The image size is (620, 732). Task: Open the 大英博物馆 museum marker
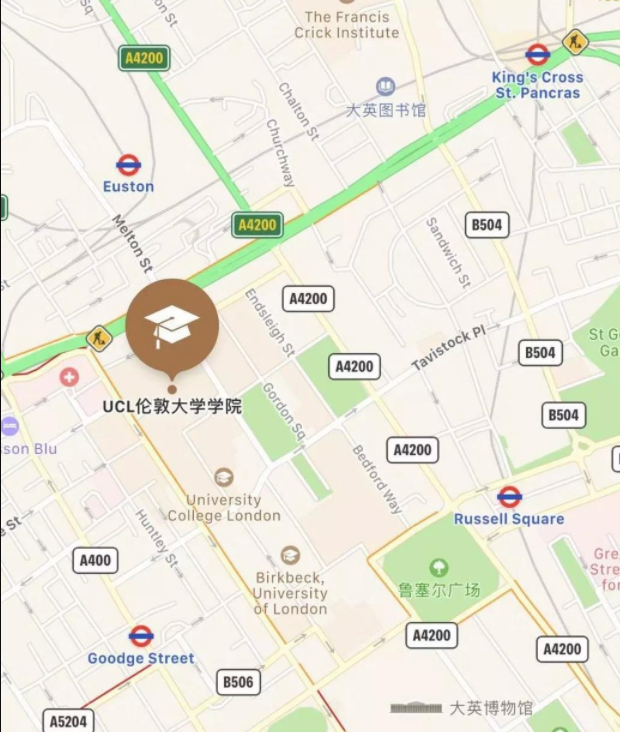coord(416,708)
